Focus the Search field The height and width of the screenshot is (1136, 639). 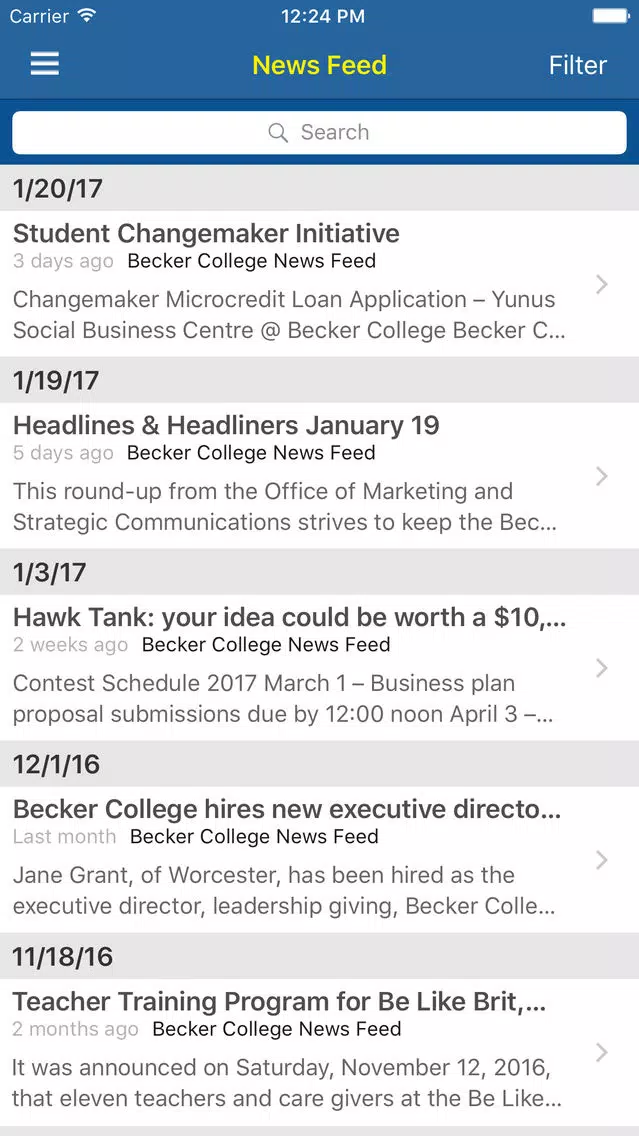point(320,133)
